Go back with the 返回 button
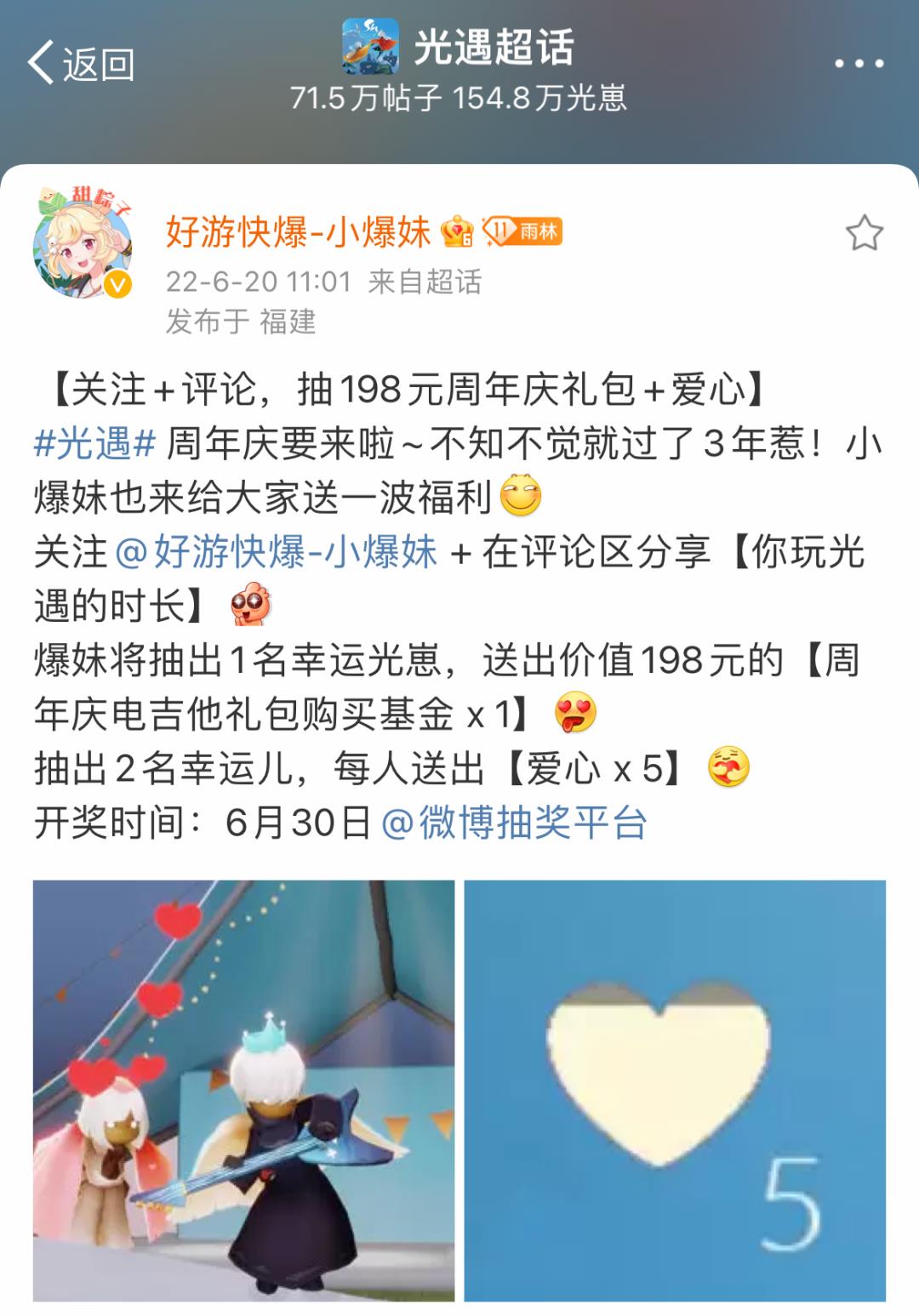Image resolution: width=919 pixels, height=1316 pixels. tap(81, 64)
